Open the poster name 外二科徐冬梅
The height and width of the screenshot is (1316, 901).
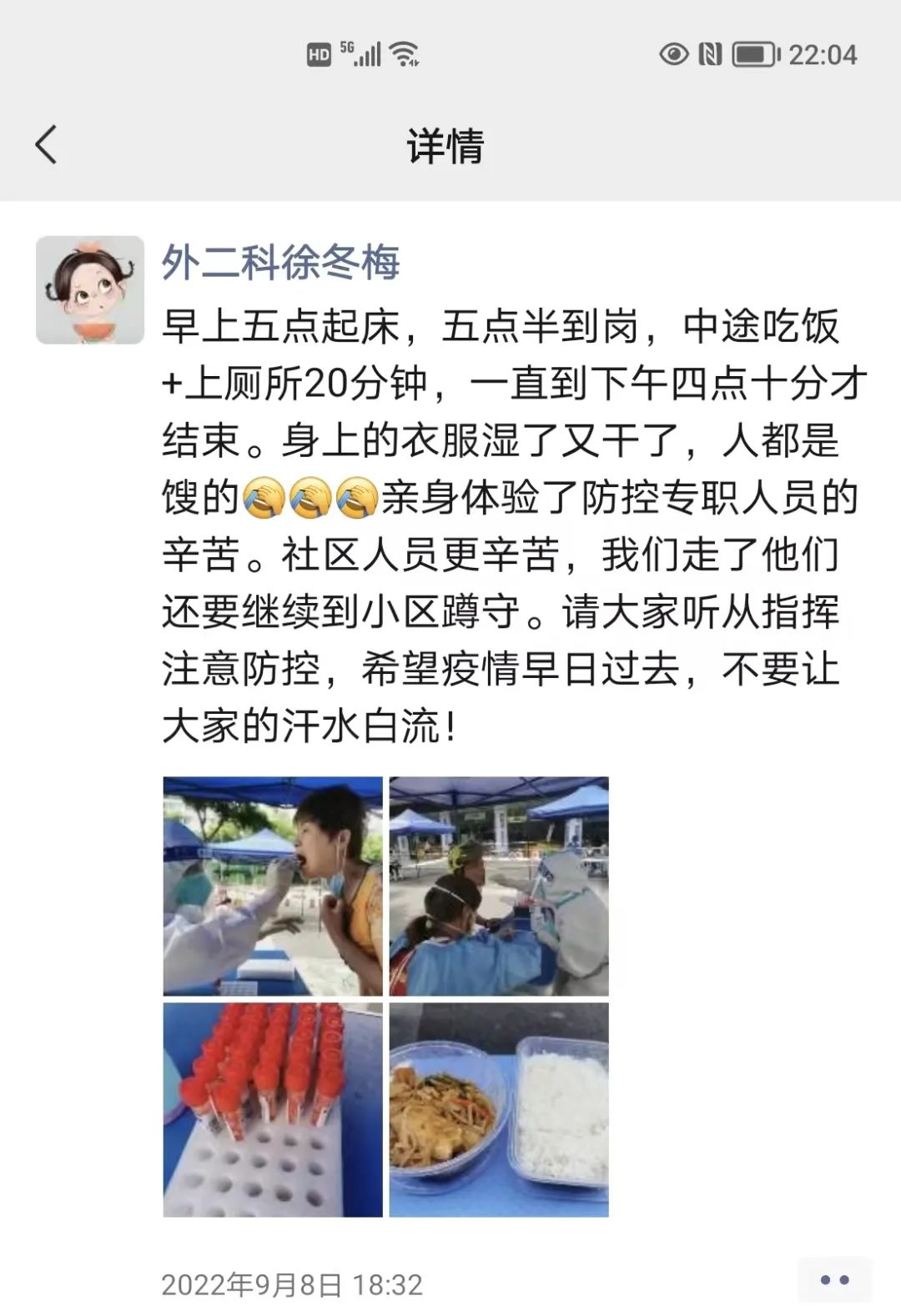(x=280, y=263)
